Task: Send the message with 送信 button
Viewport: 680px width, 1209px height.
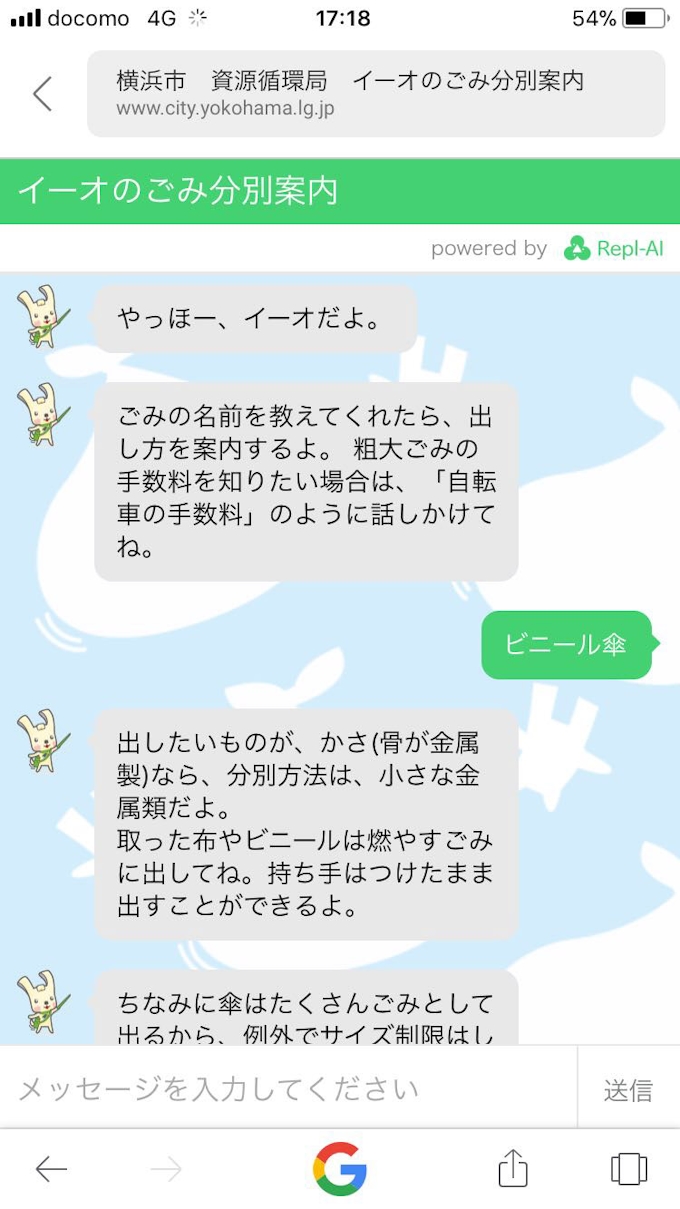Action: 628,1089
